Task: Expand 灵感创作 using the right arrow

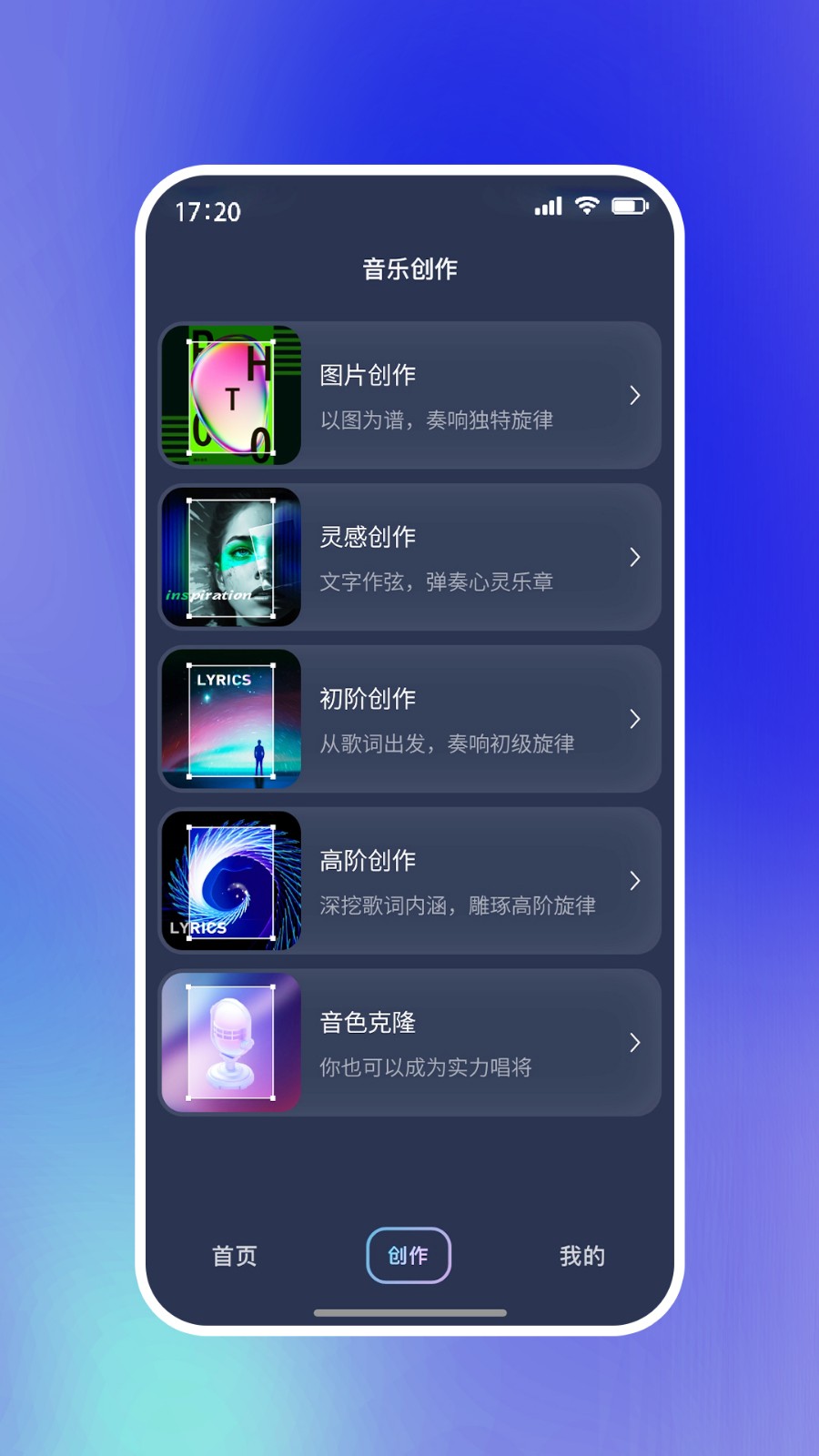Action: (635, 557)
